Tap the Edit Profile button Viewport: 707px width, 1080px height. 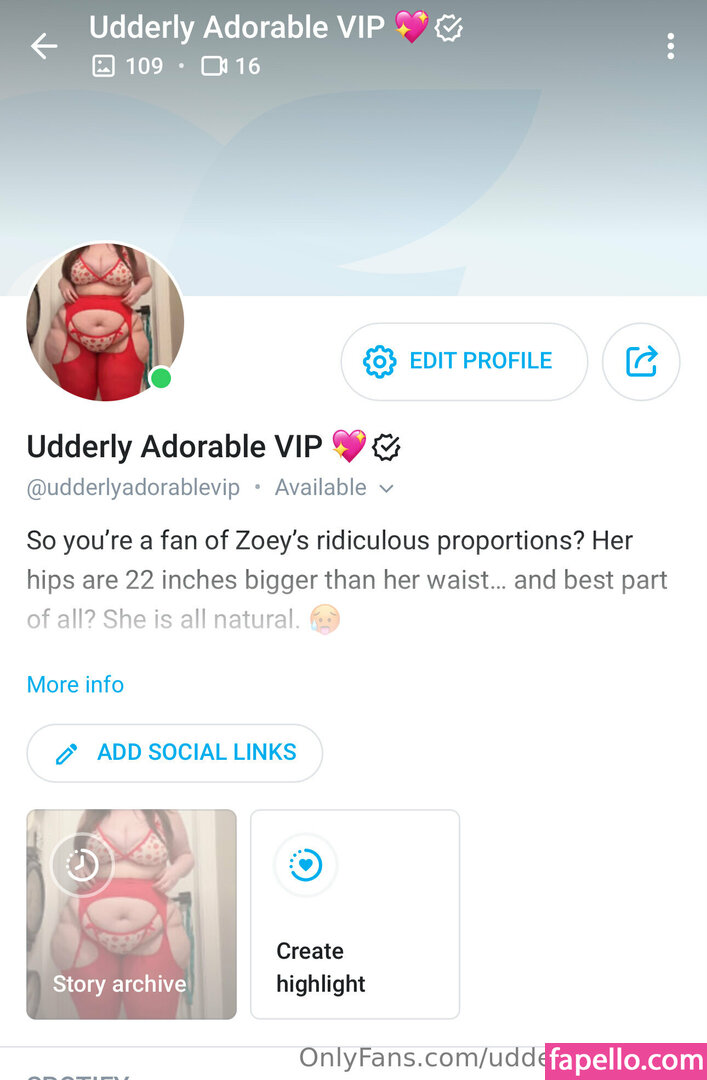[463, 361]
